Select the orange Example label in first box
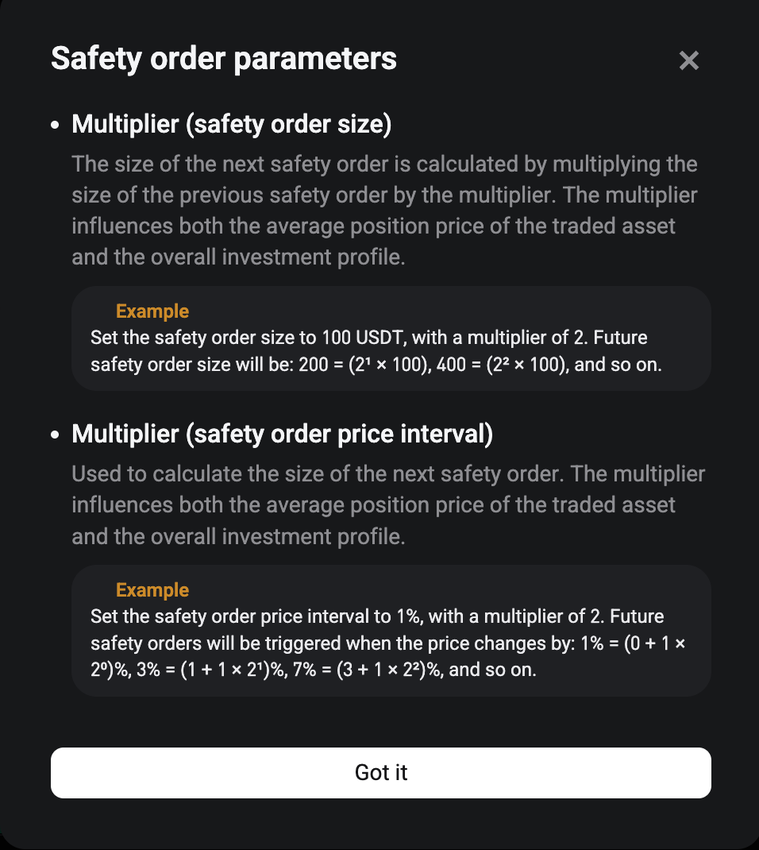 (152, 311)
